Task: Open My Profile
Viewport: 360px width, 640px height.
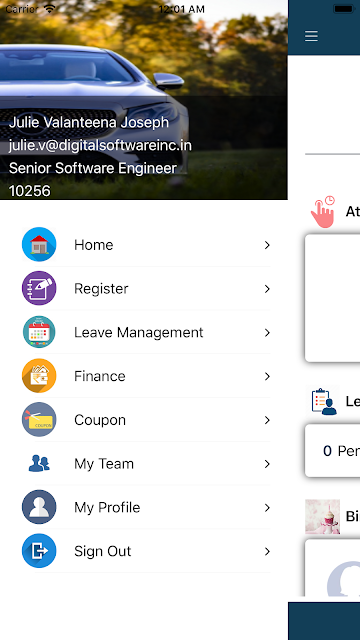Action: [144, 507]
